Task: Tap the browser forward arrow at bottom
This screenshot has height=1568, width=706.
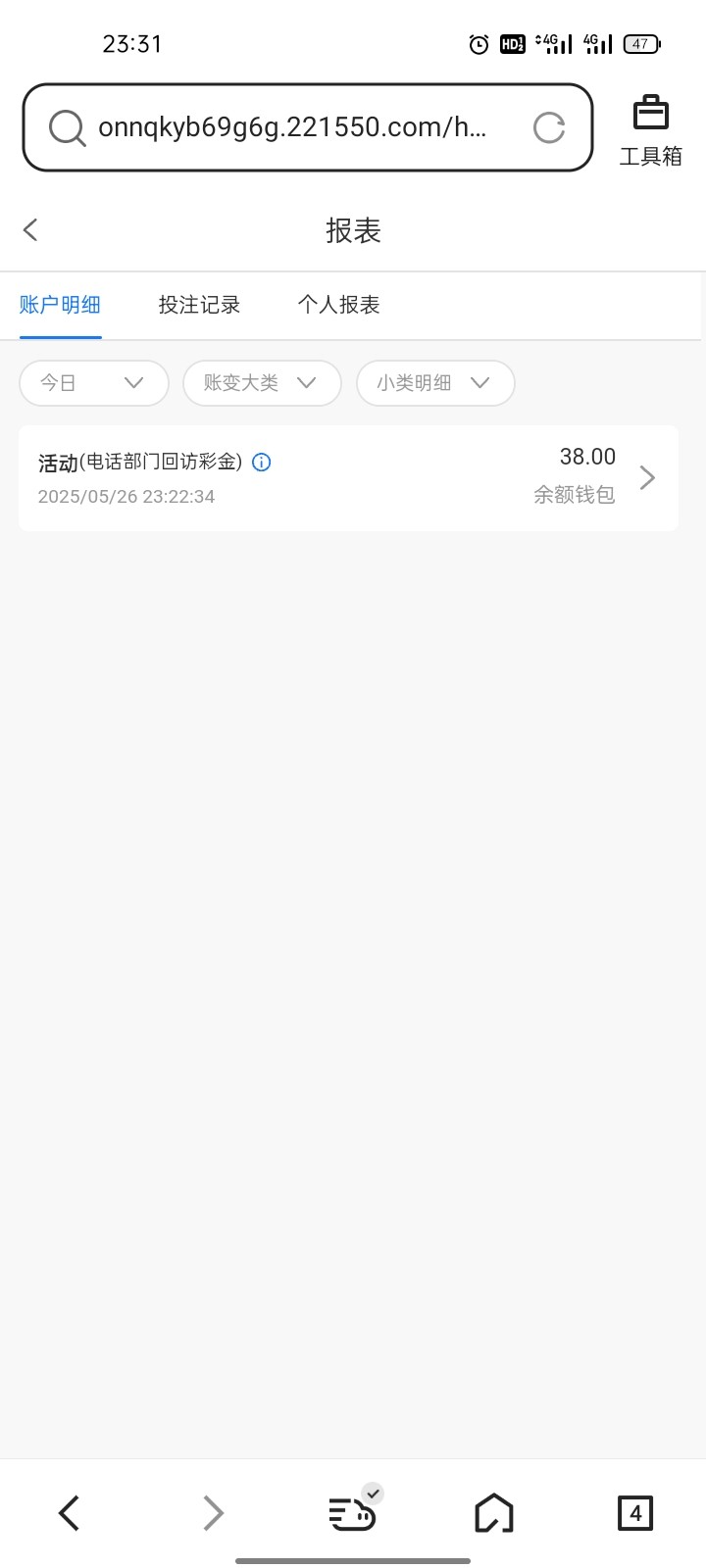Action: 213,1513
